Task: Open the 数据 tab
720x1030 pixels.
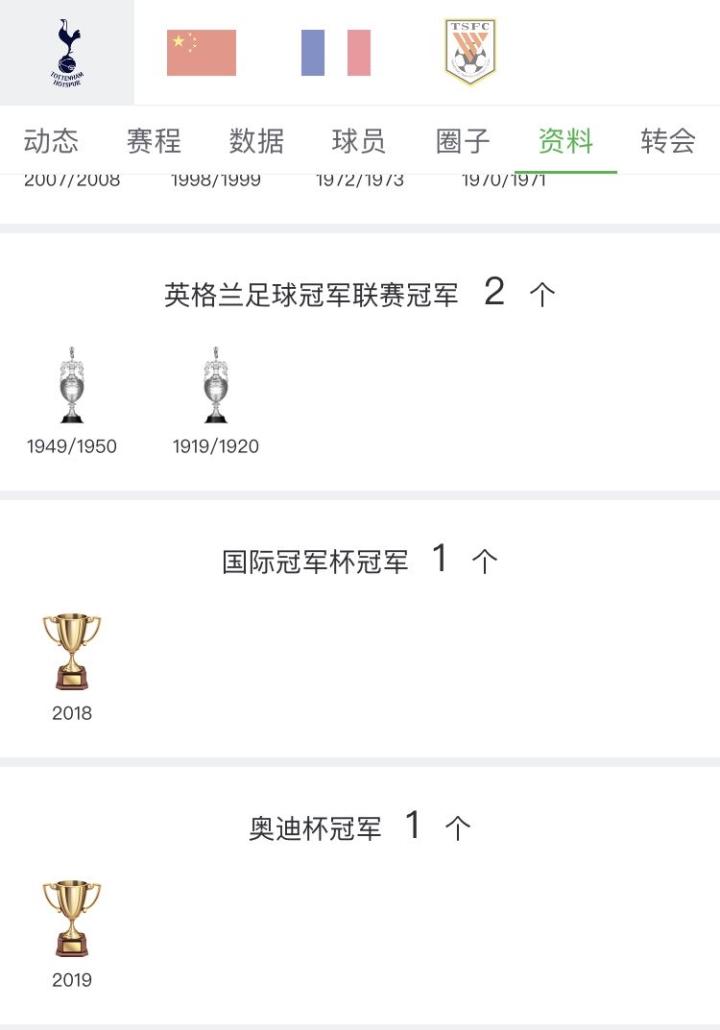Action: (x=257, y=141)
